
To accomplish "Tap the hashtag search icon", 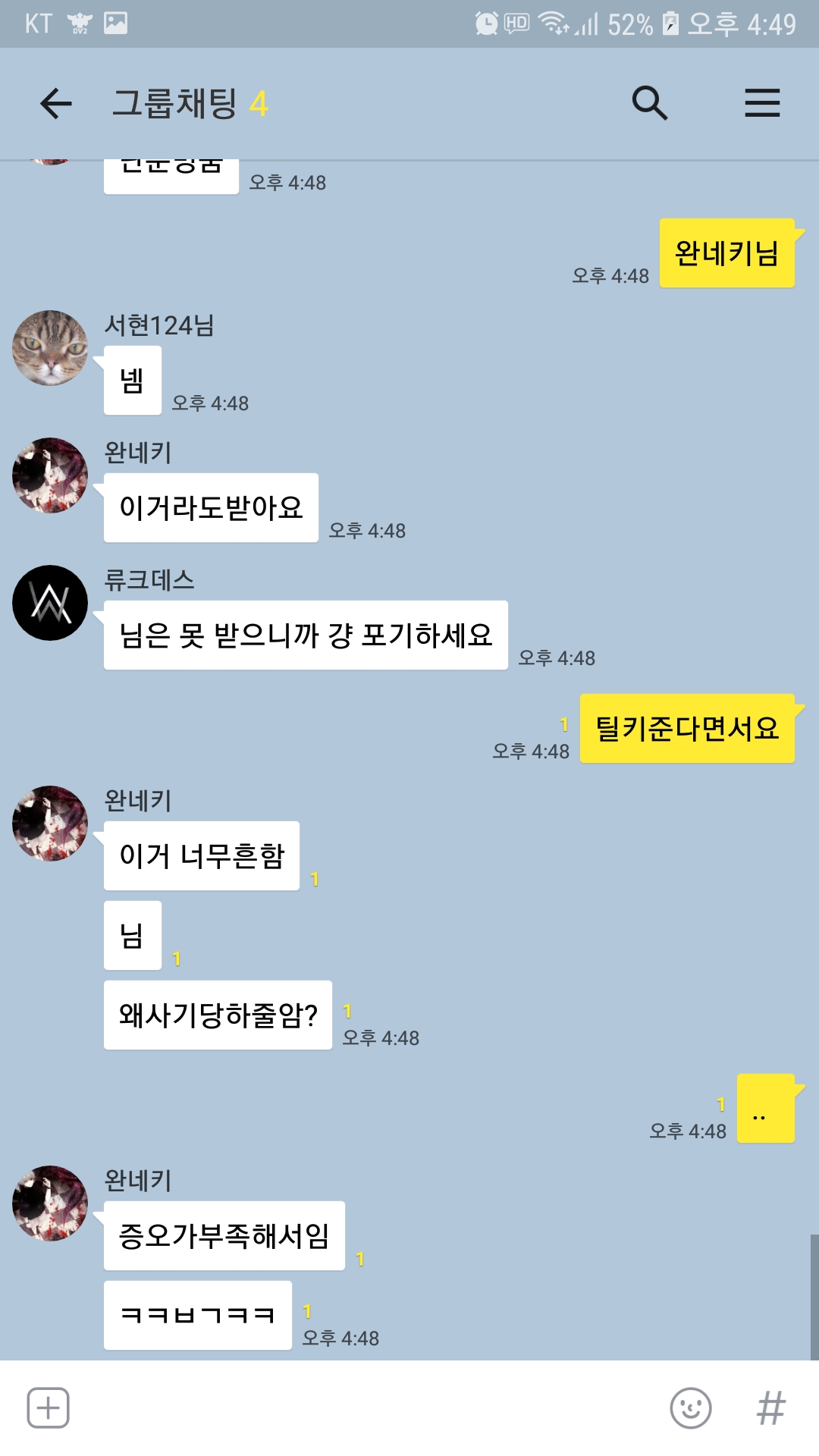I will coord(770,1408).
